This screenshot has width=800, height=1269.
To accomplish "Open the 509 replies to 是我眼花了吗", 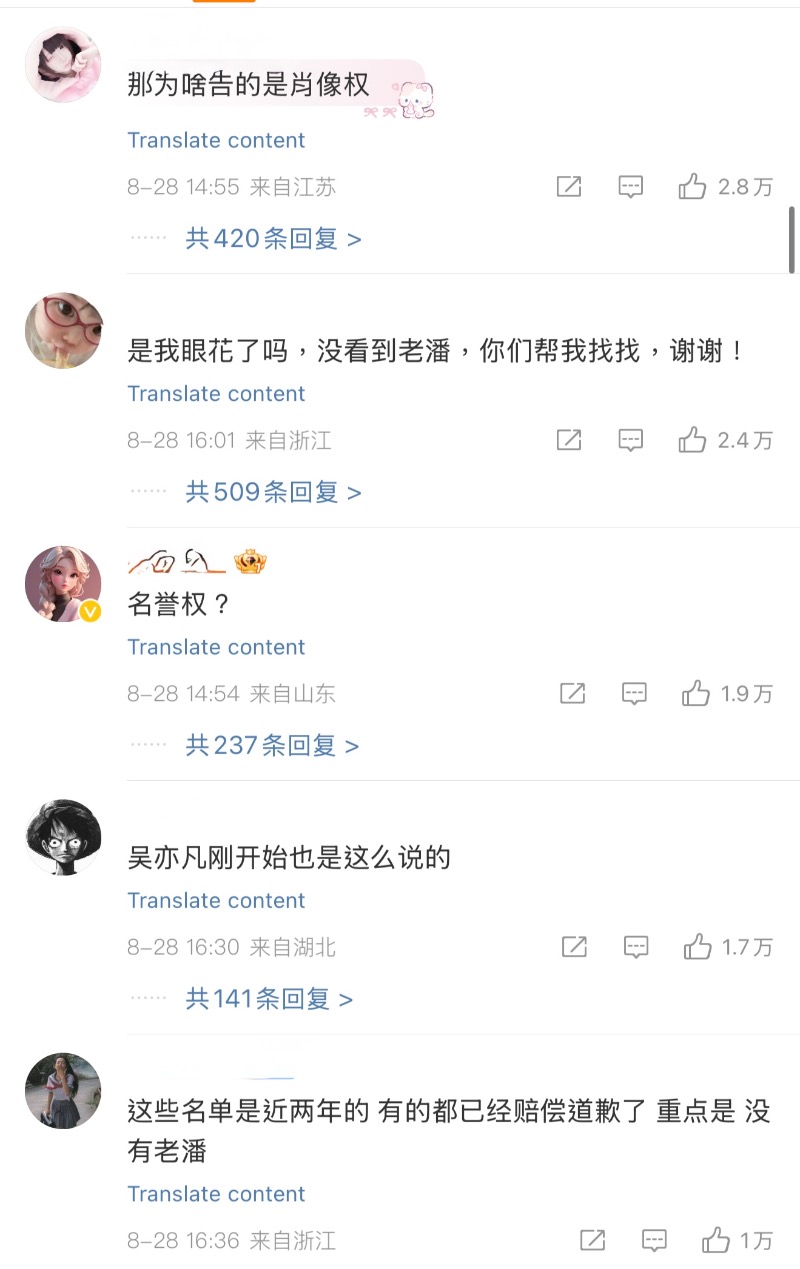I will tap(272, 492).
